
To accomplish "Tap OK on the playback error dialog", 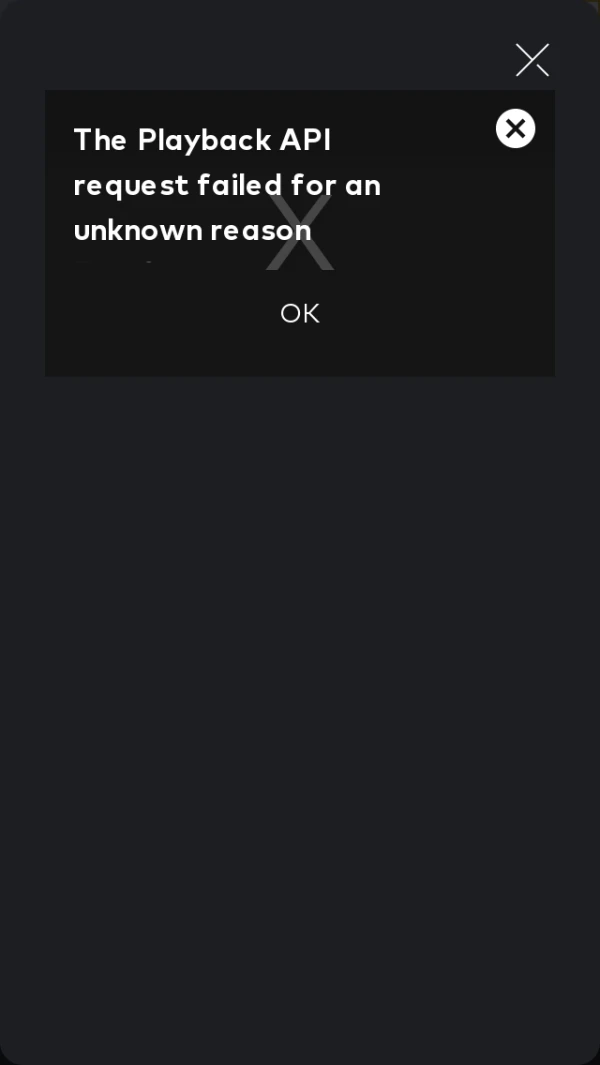I will (x=299, y=314).
